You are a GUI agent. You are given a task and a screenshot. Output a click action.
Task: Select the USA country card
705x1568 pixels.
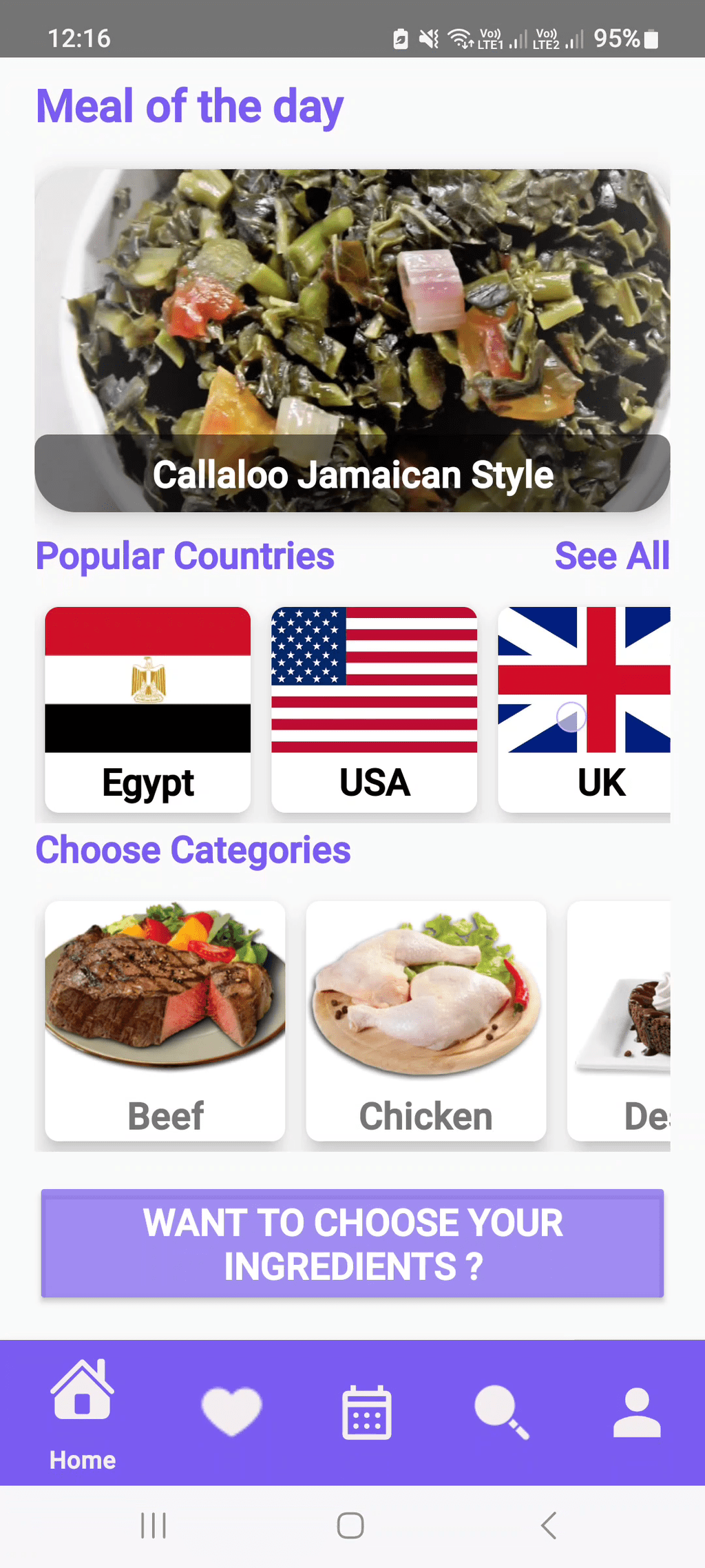click(374, 709)
